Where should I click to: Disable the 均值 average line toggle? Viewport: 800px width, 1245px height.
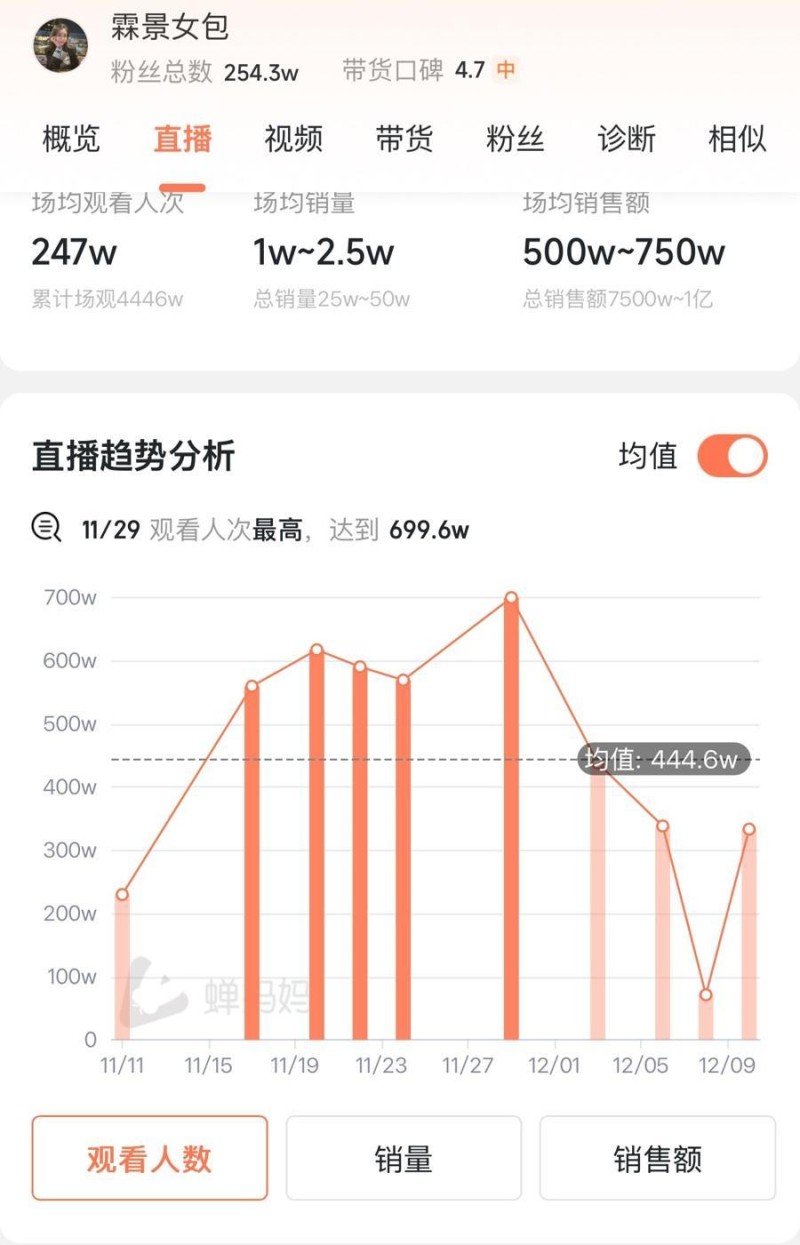pyautogui.click(x=731, y=455)
